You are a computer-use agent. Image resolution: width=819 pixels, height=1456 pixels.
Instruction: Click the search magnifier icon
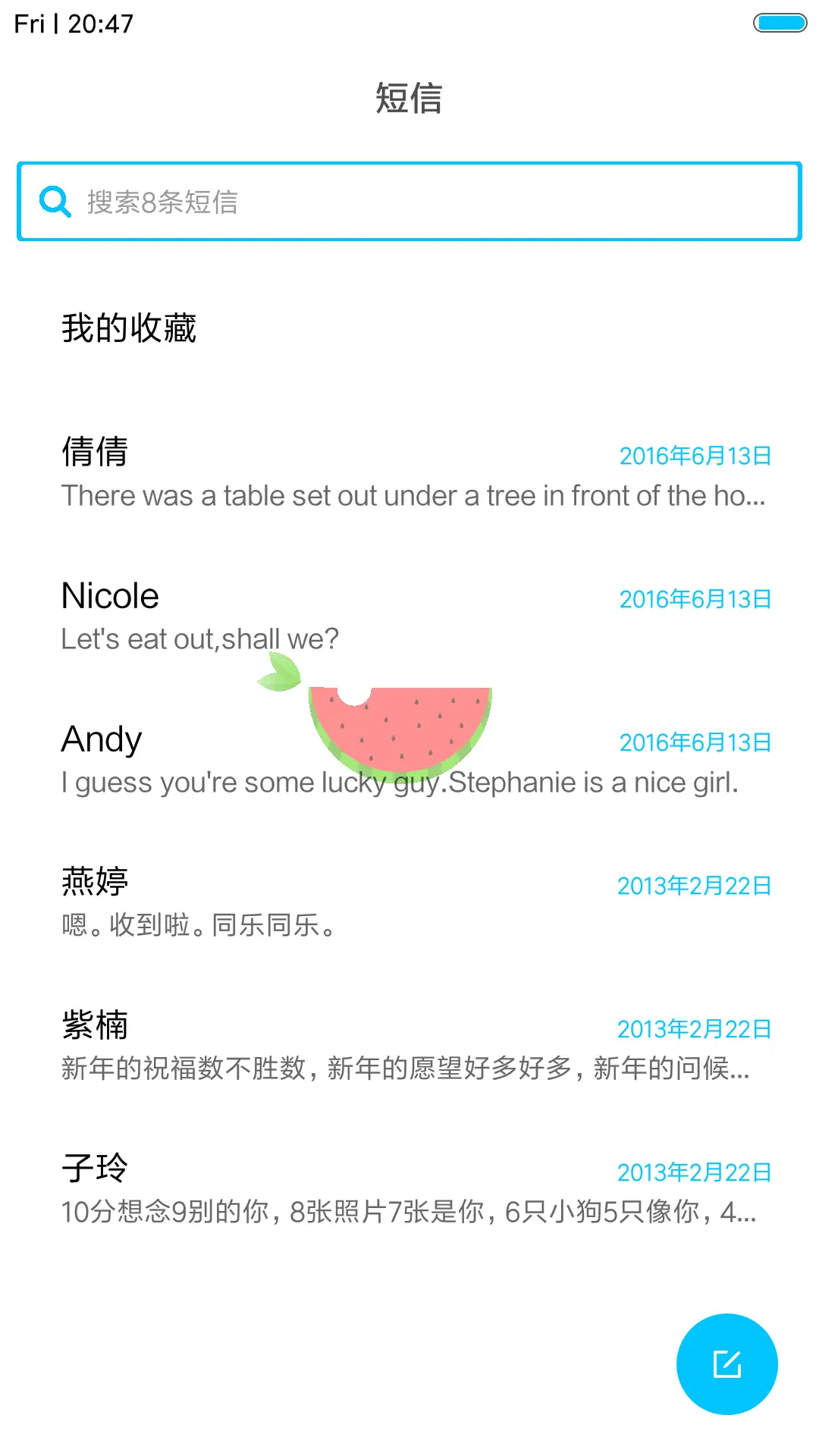tap(52, 202)
